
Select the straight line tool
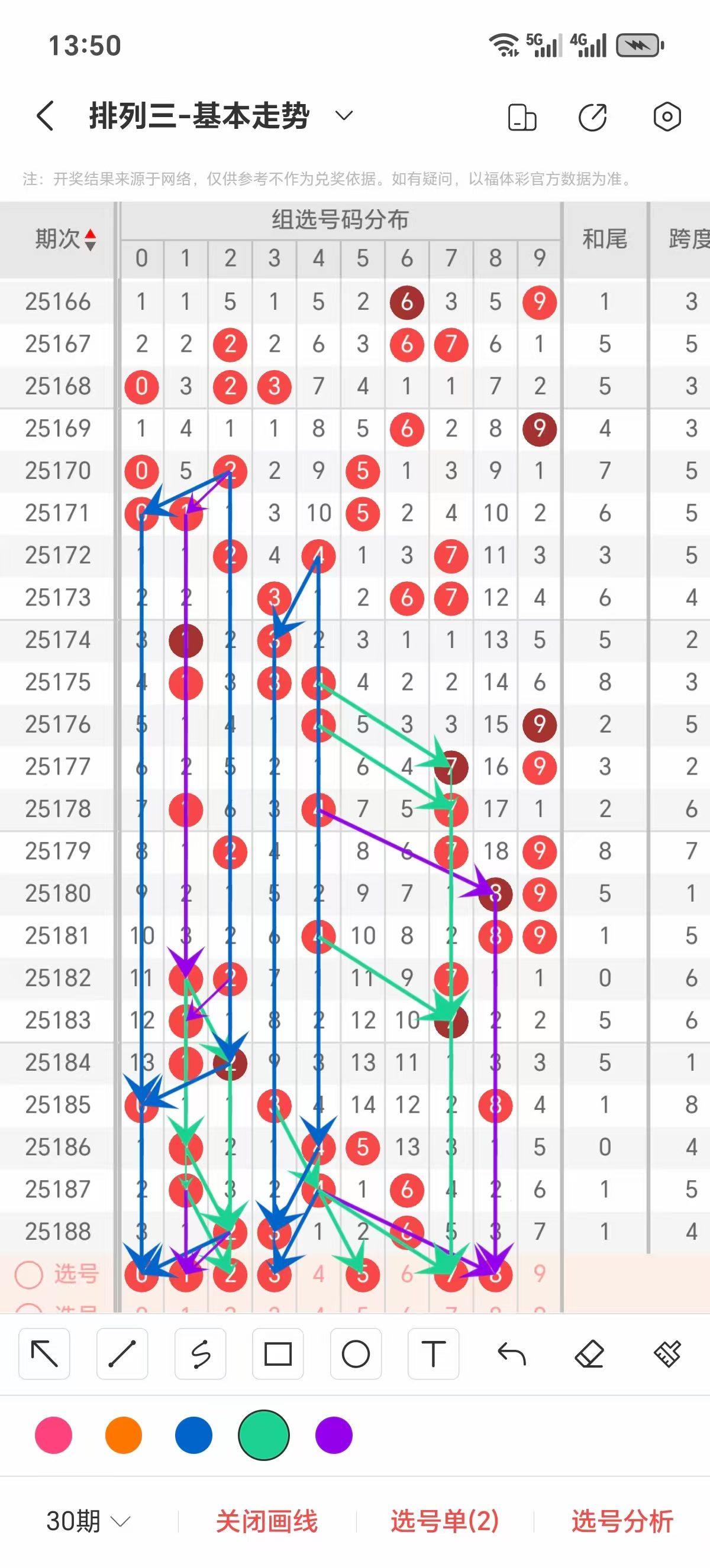coord(122,1355)
